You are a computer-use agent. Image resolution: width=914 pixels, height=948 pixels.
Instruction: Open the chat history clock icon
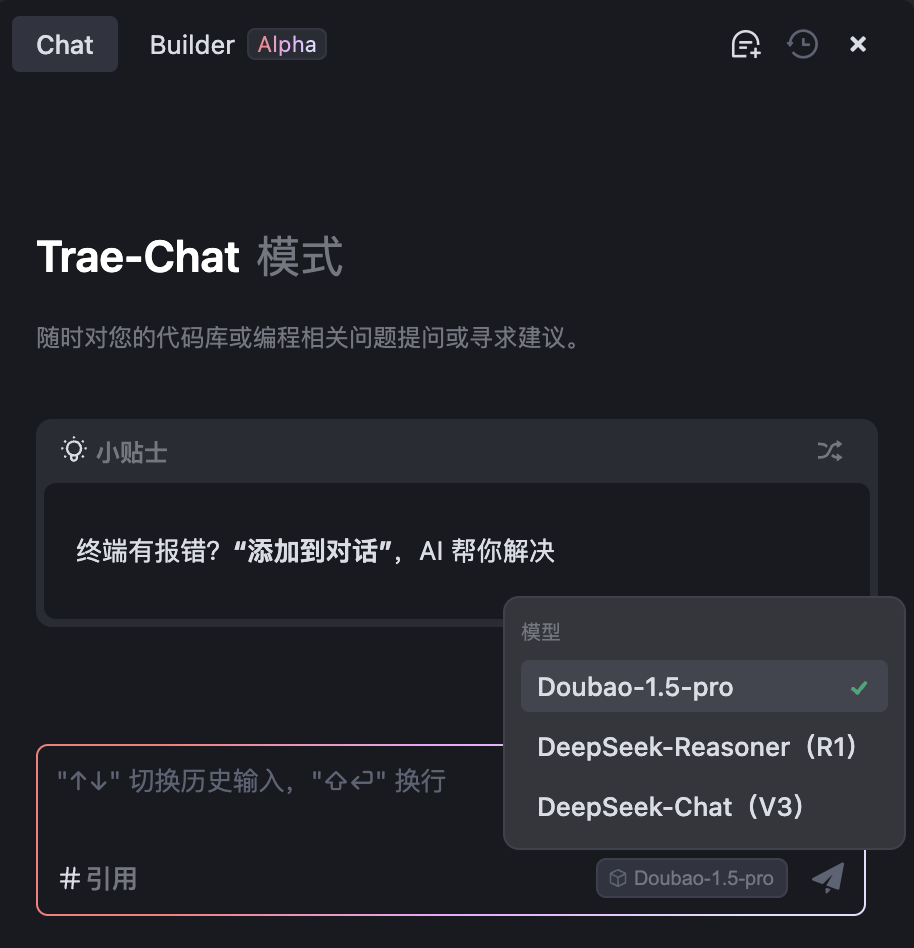[802, 44]
